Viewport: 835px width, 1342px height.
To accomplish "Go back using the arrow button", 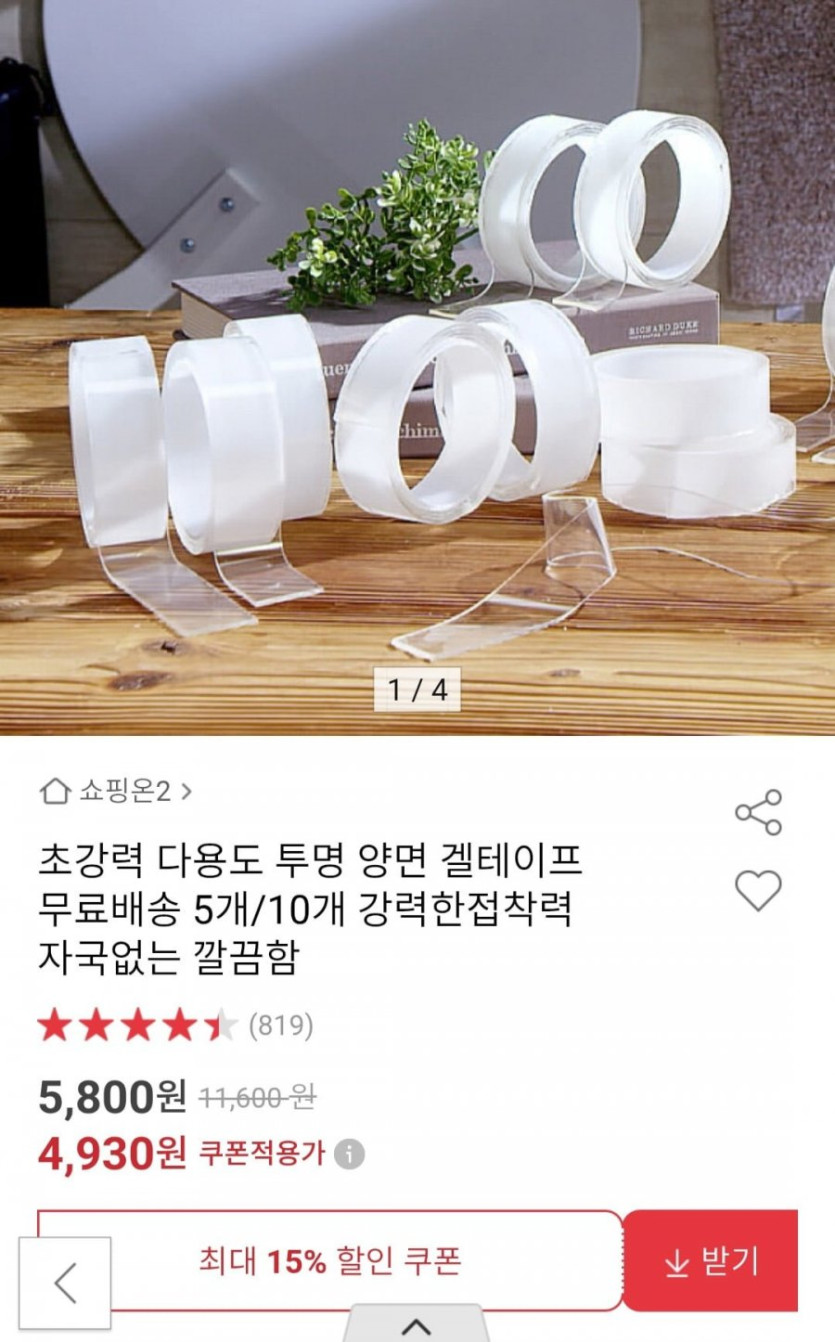I will 65,1283.
